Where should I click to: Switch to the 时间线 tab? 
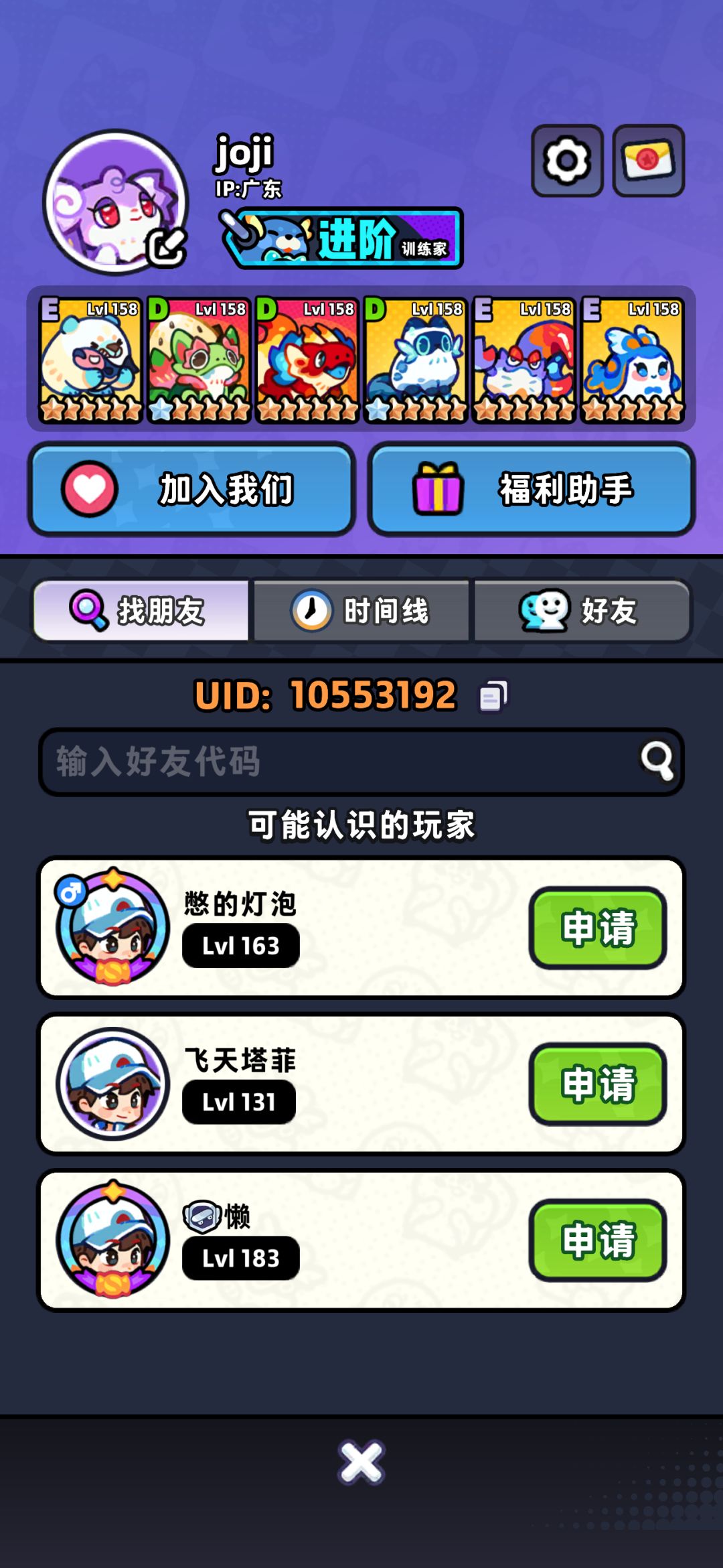pyautogui.click(x=361, y=611)
